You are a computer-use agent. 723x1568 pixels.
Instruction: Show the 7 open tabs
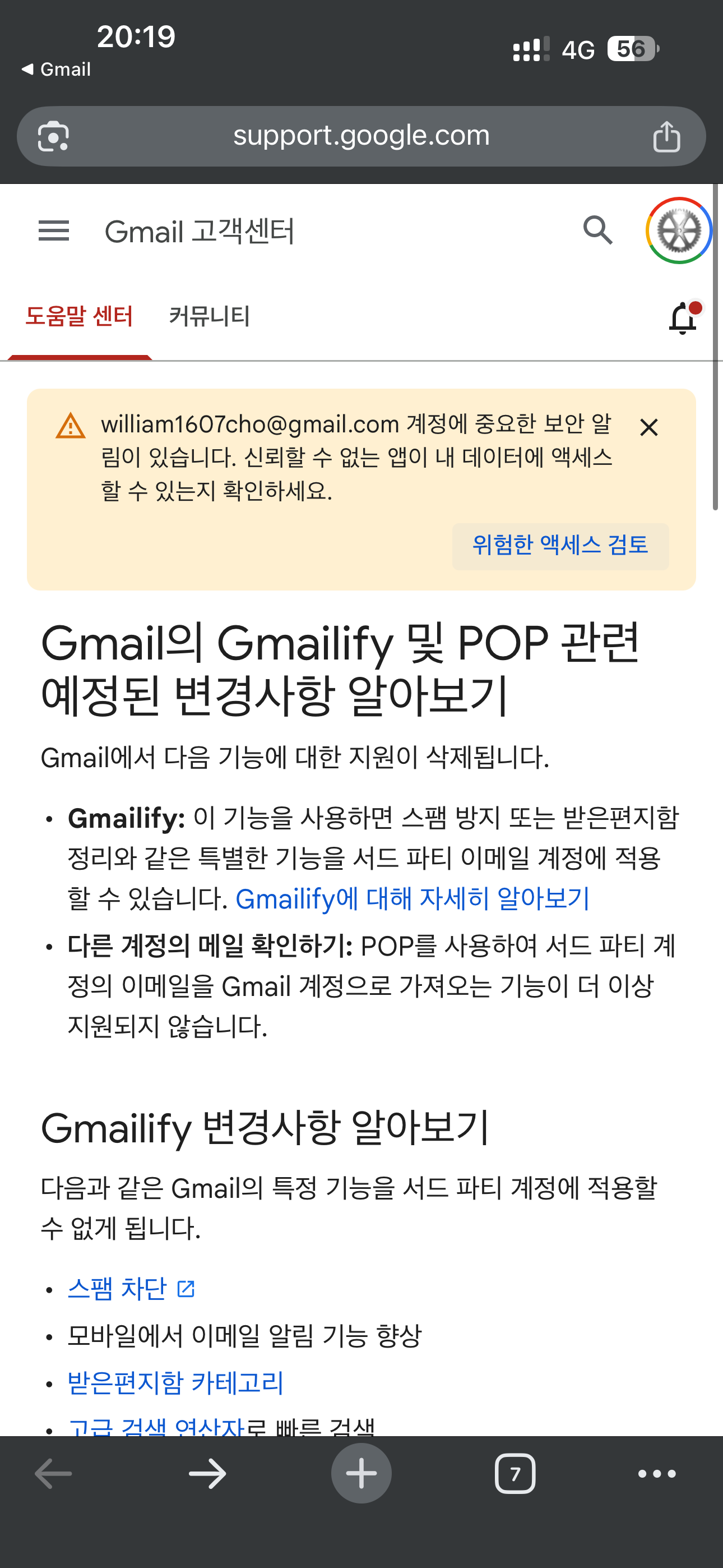coord(515,1474)
